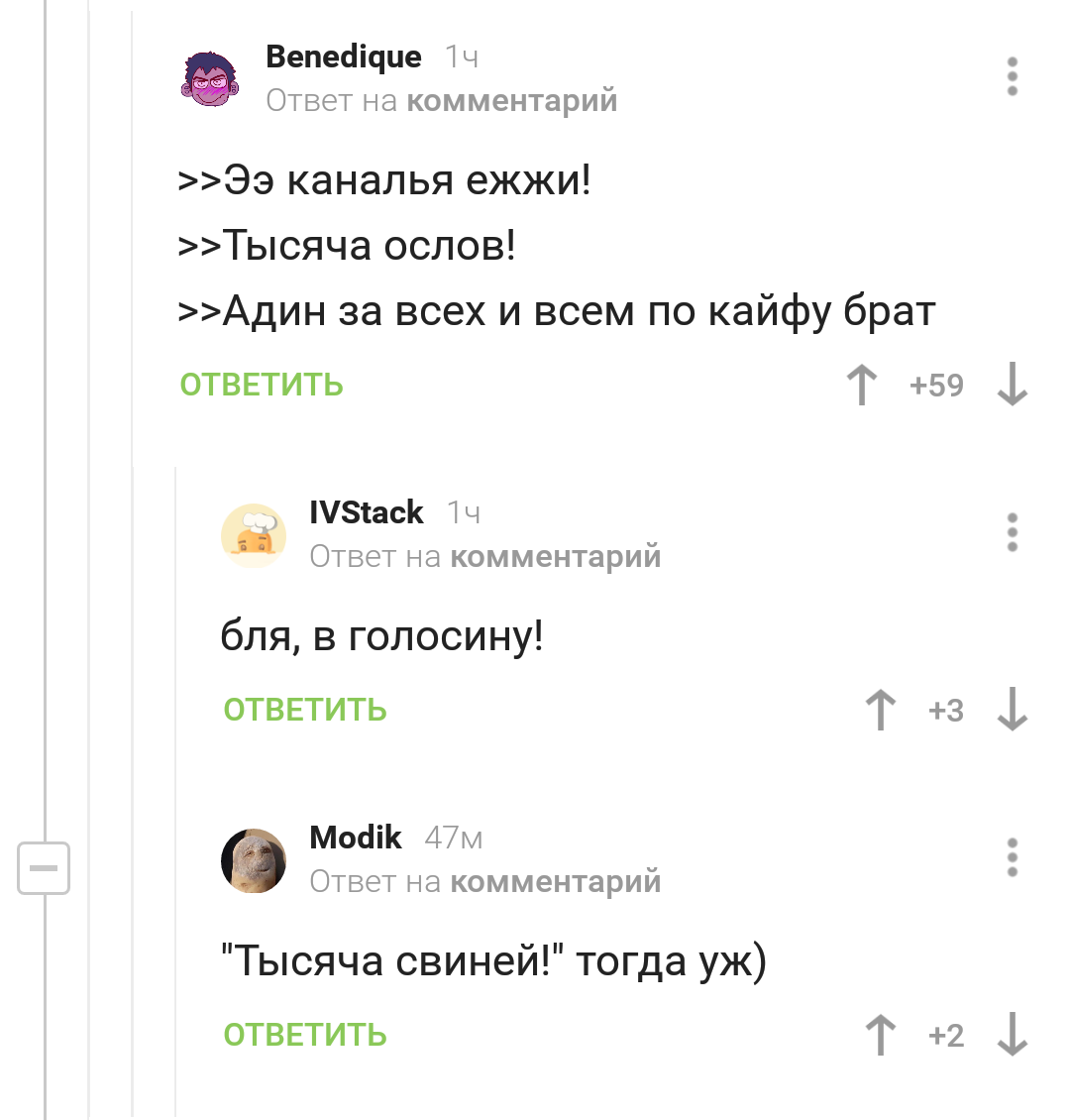Image resolution: width=1070 pixels, height=1120 pixels.
Task: Downvote IVStack's comment
Action: click(x=1012, y=710)
